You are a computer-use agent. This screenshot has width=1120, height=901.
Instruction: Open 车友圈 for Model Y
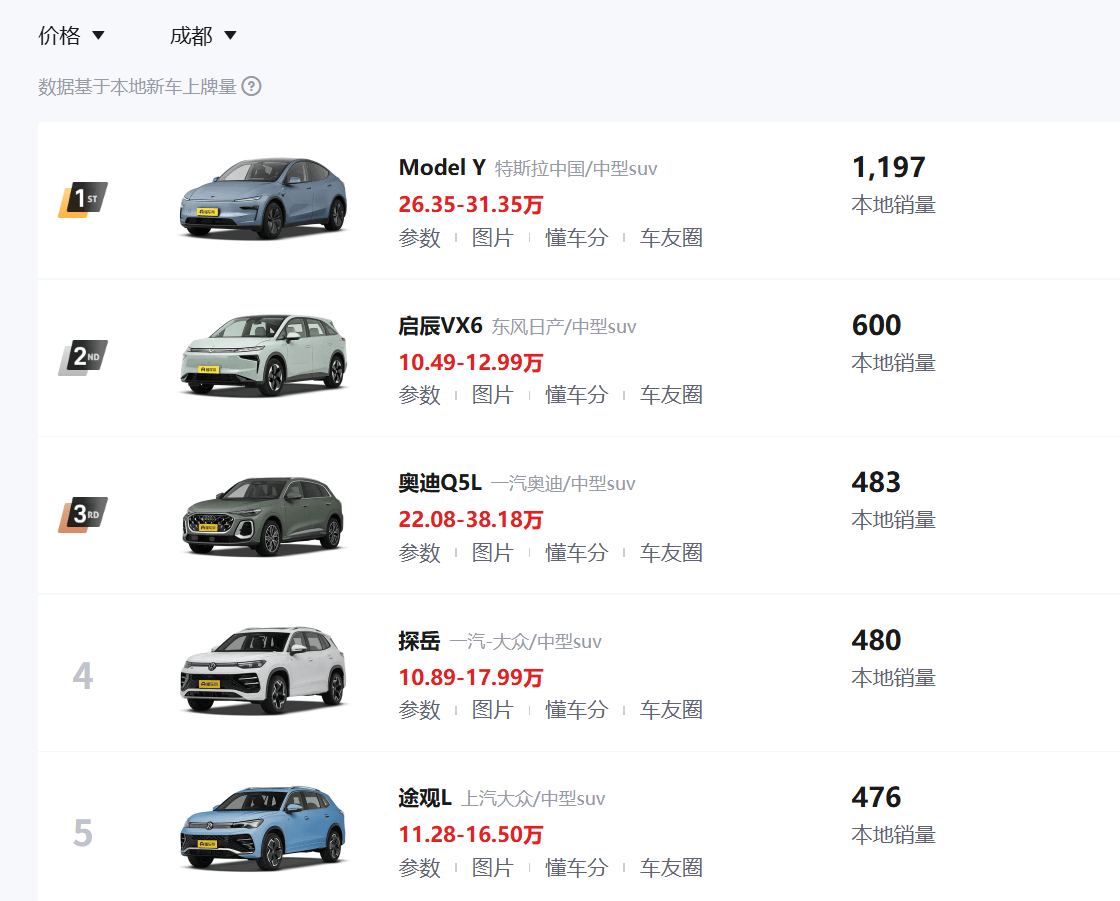(671, 238)
